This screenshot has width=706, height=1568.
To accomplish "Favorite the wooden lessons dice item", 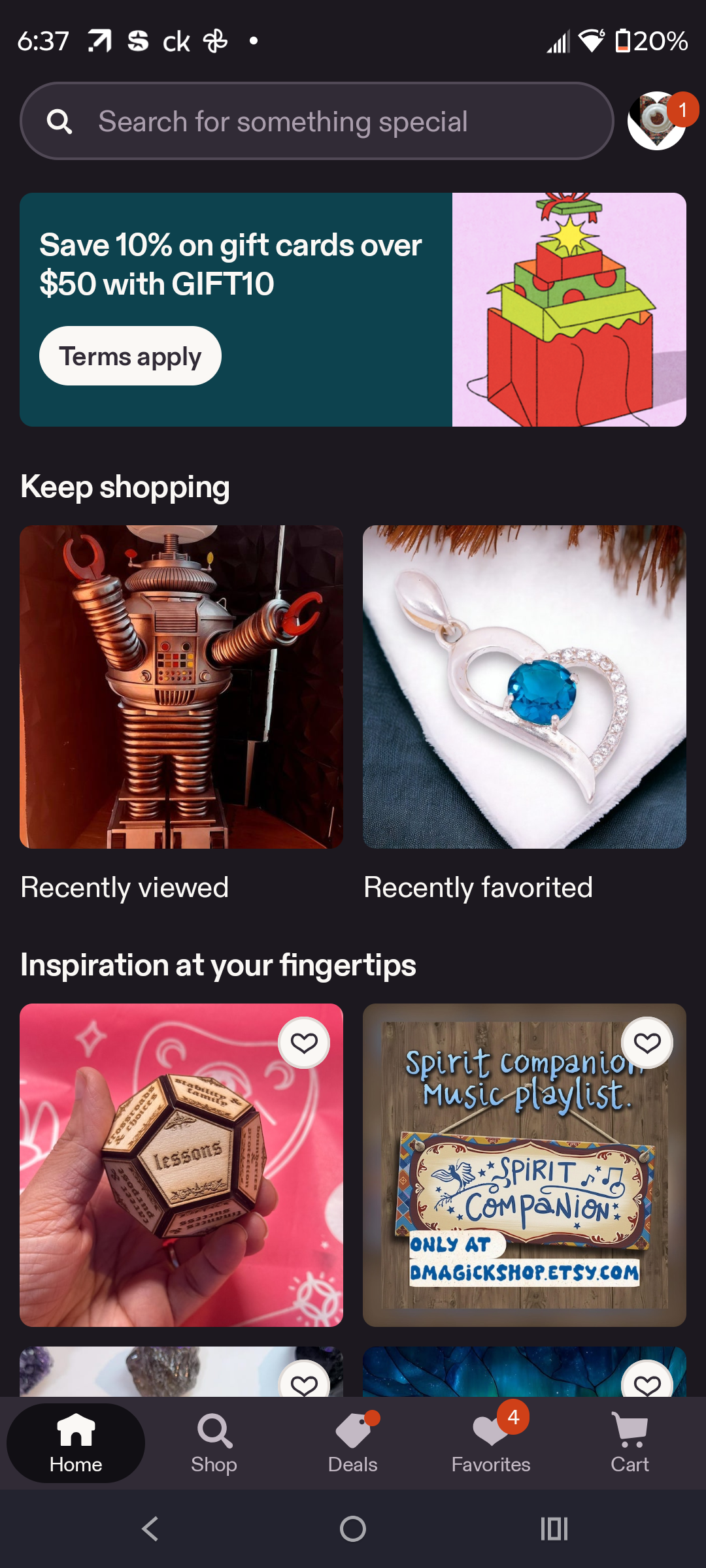I will [x=304, y=1043].
